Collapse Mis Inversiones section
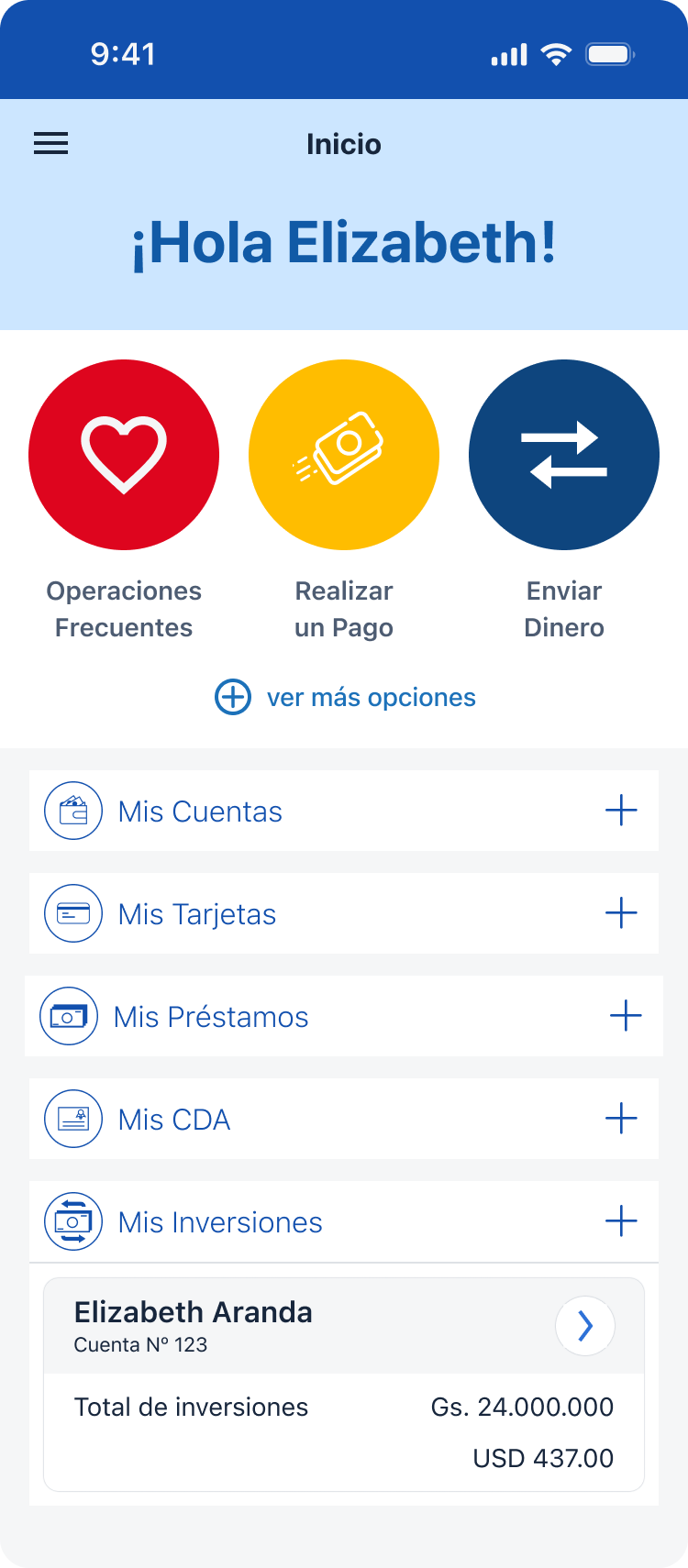The height and width of the screenshot is (1568, 688). tap(621, 1221)
